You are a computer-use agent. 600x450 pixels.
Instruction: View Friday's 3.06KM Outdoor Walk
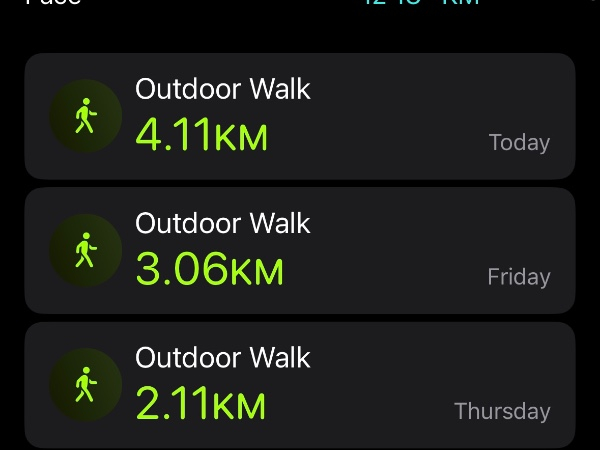coord(300,250)
